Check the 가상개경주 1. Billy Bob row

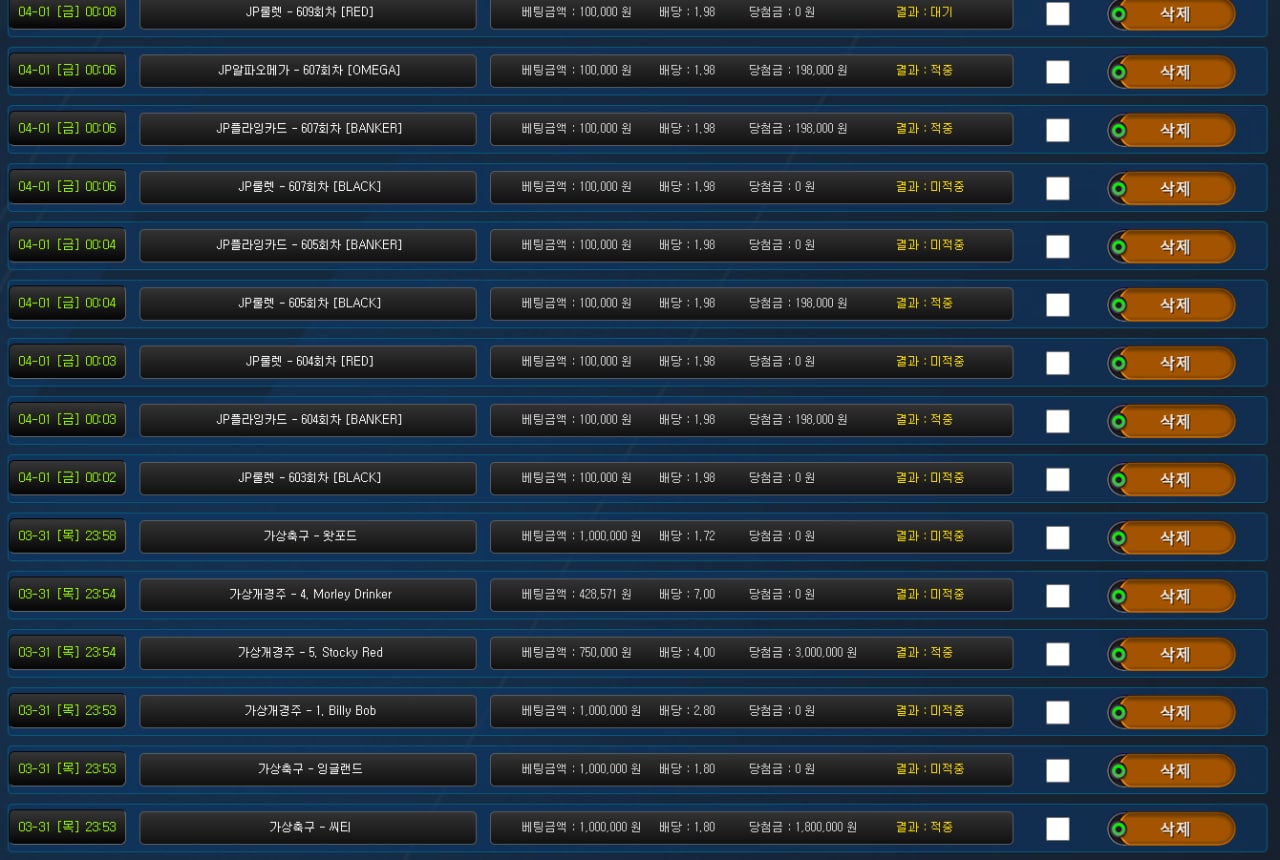point(1057,712)
